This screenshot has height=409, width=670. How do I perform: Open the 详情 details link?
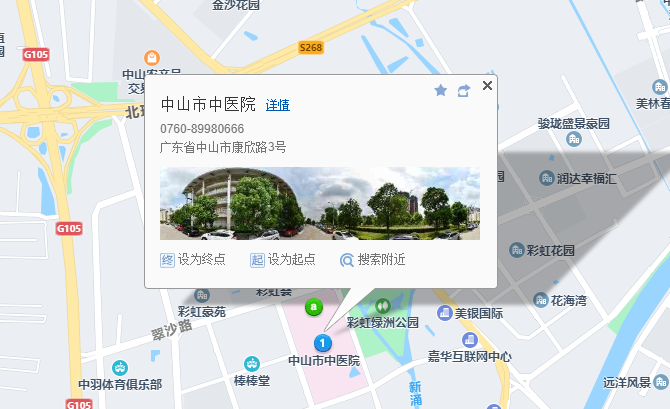point(277,105)
